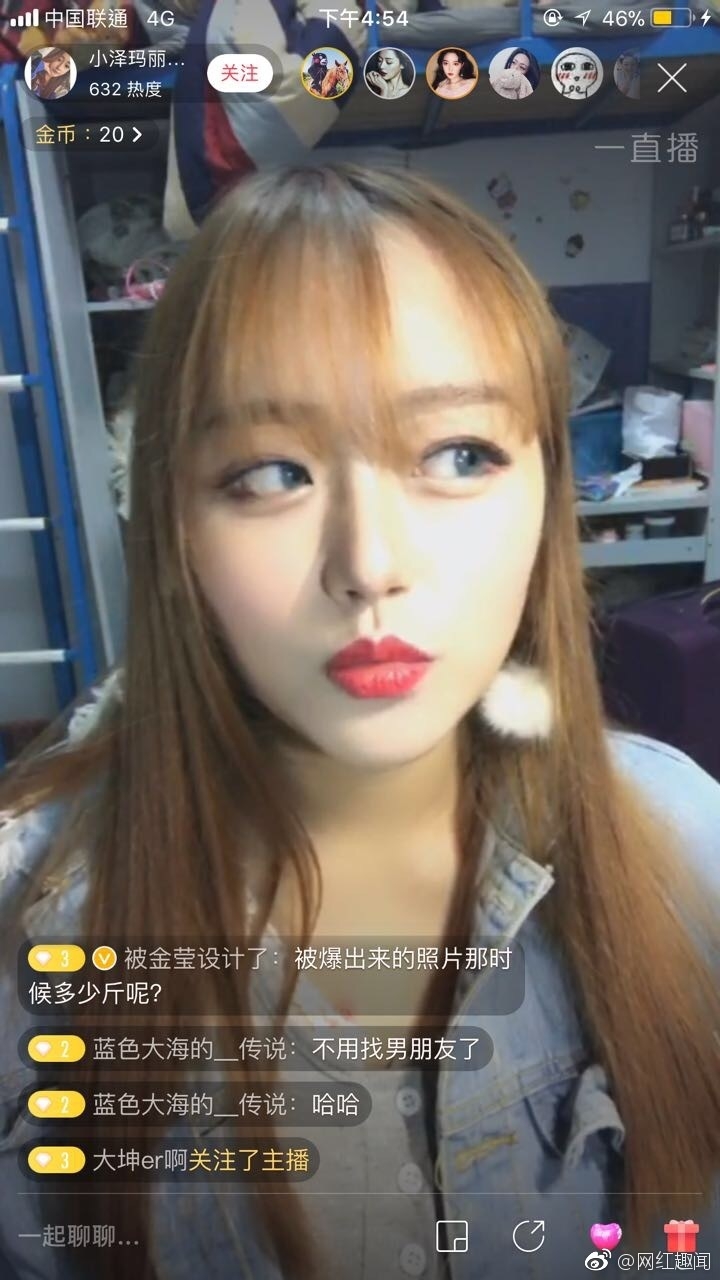720x1280 pixels.
Task: Close the live stream
Action: tap(672, 78)
